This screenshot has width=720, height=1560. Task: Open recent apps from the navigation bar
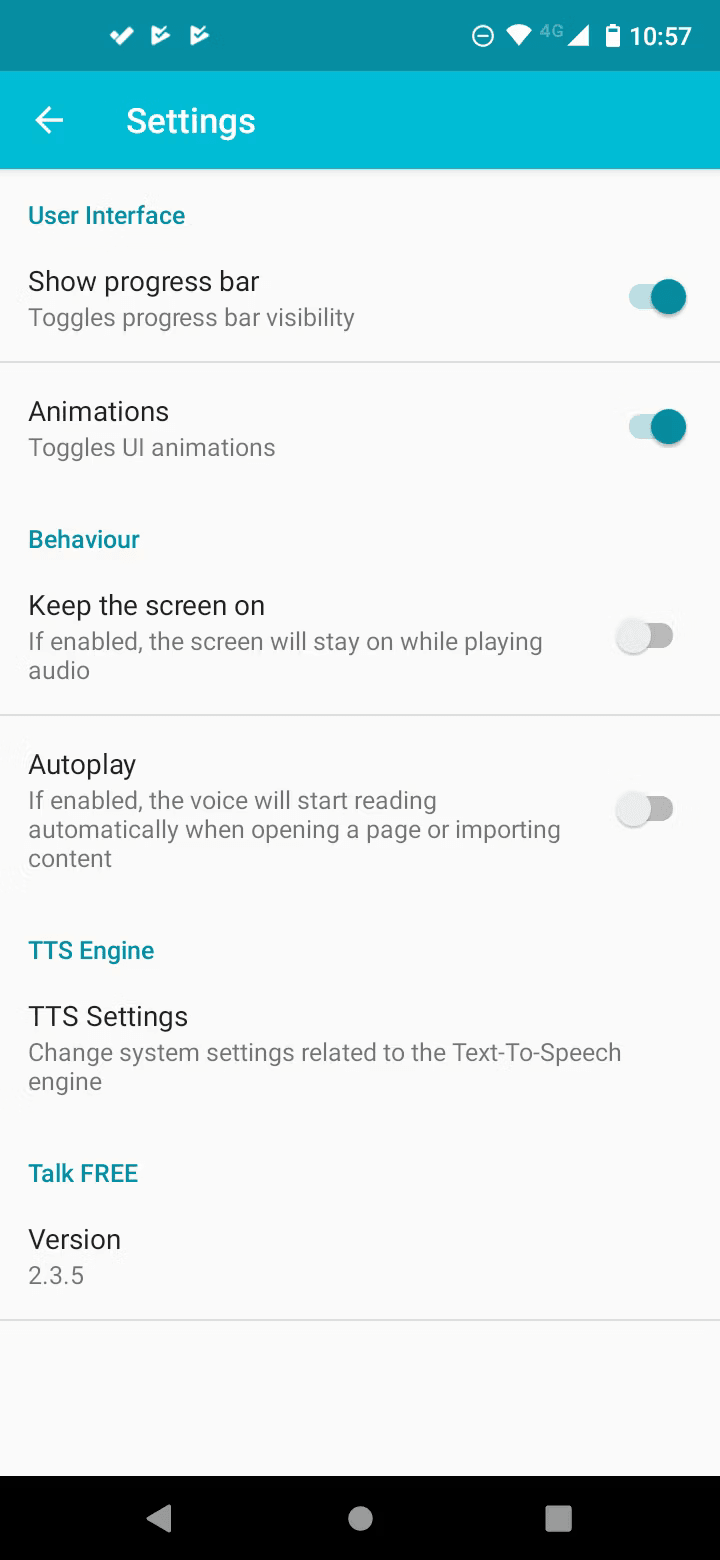(x=558, y=1518)
